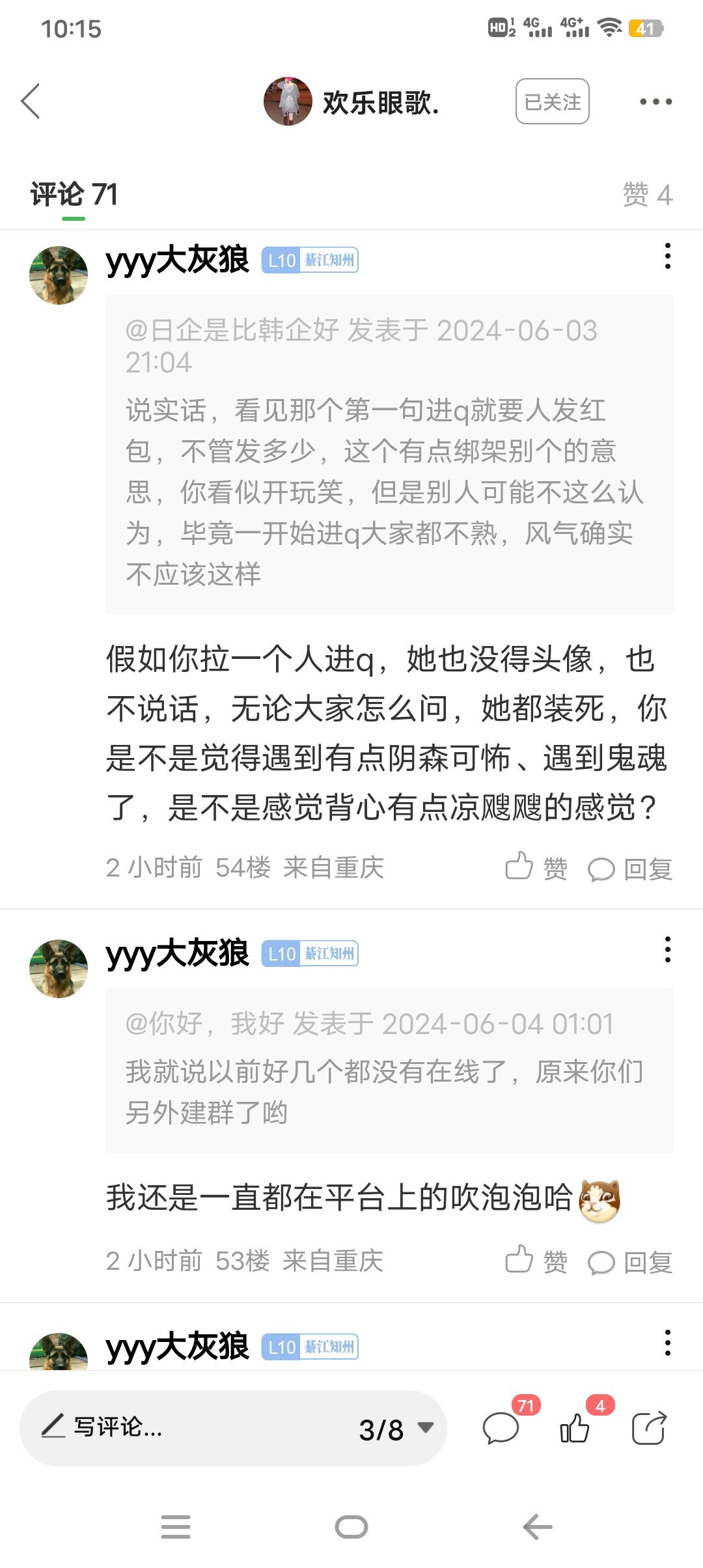The image size is (703, 1568).
Task: View yyy大灰狼's avatar on 54楼 comment
Action: coord(59,275)
